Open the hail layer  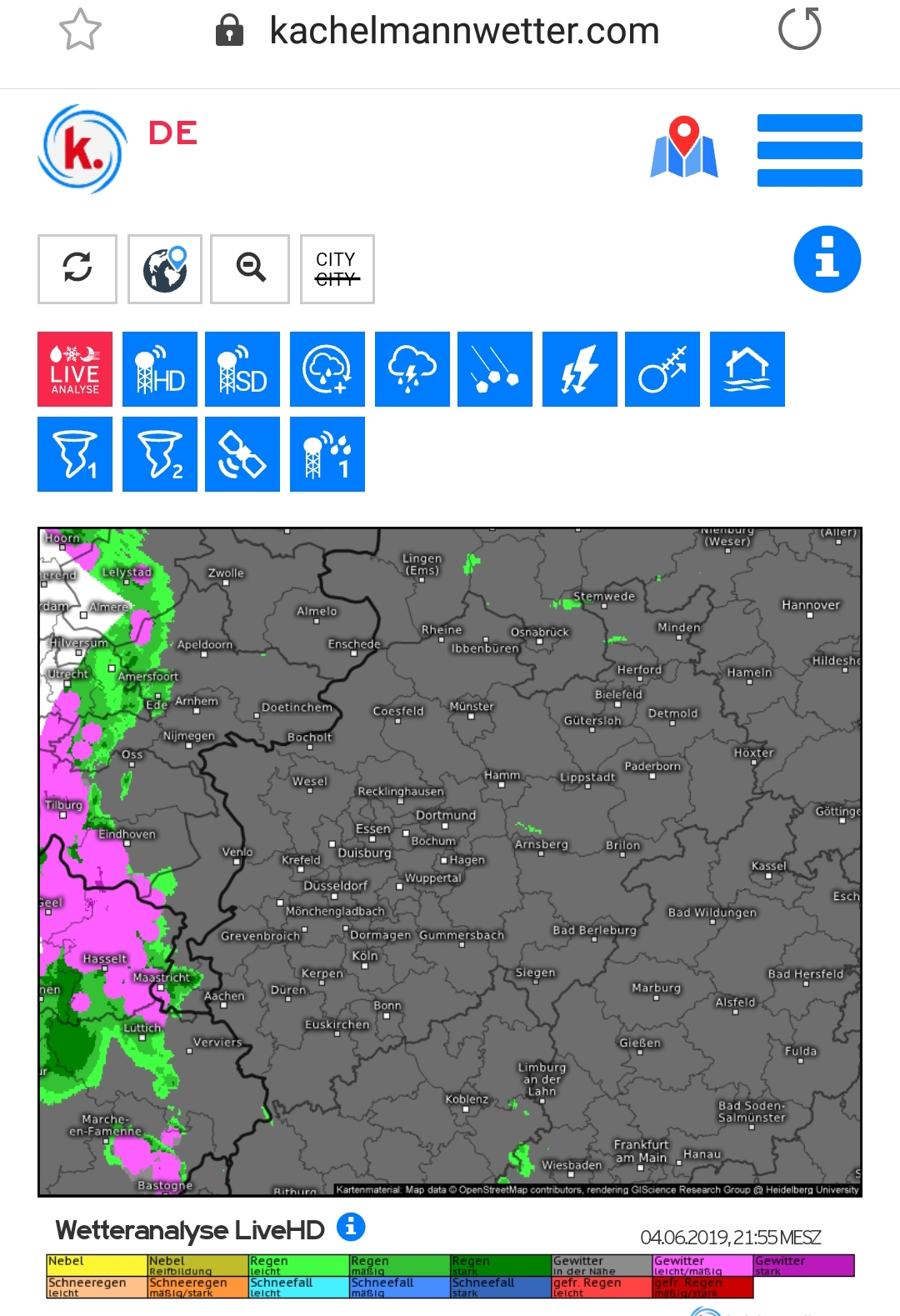(495, 369)
